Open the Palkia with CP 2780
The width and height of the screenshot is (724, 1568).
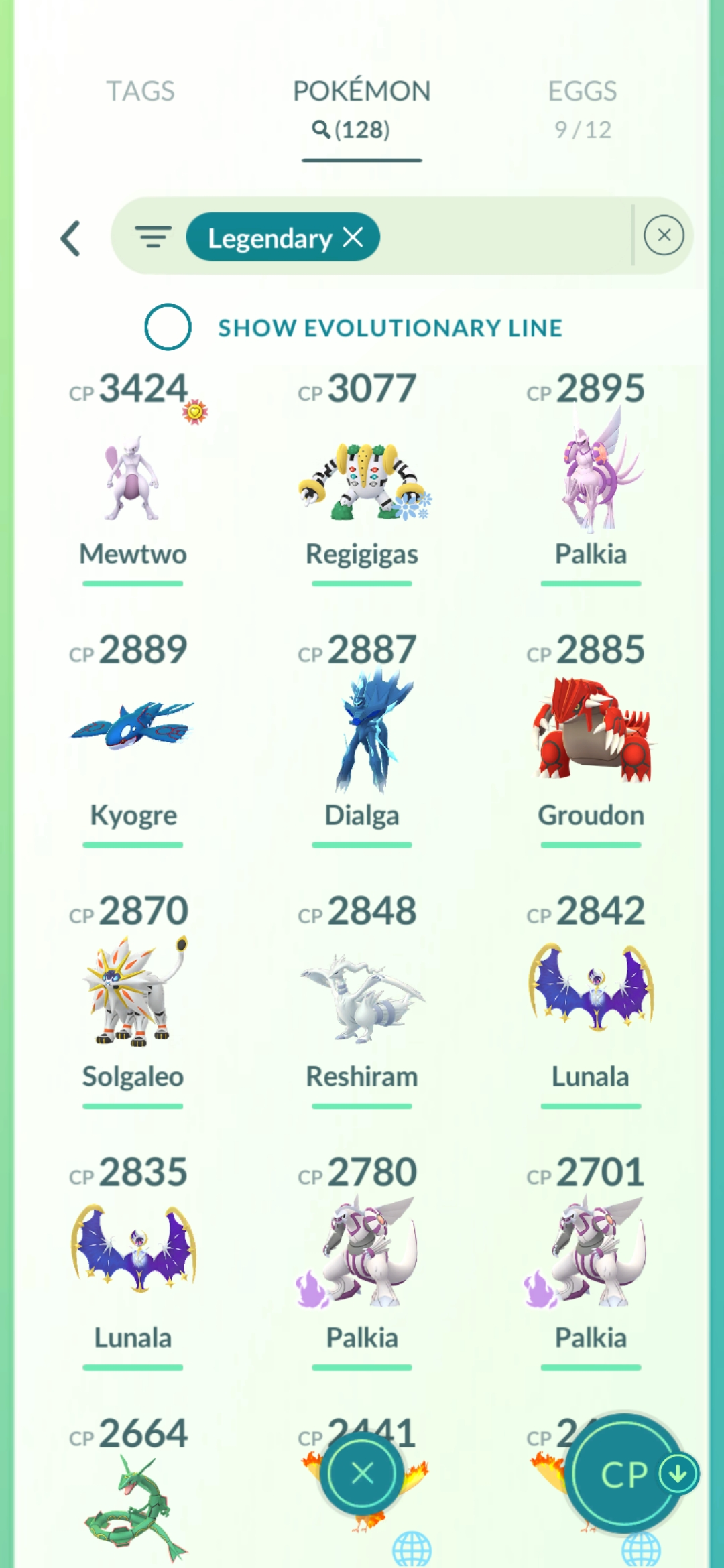click(362, 1261)
